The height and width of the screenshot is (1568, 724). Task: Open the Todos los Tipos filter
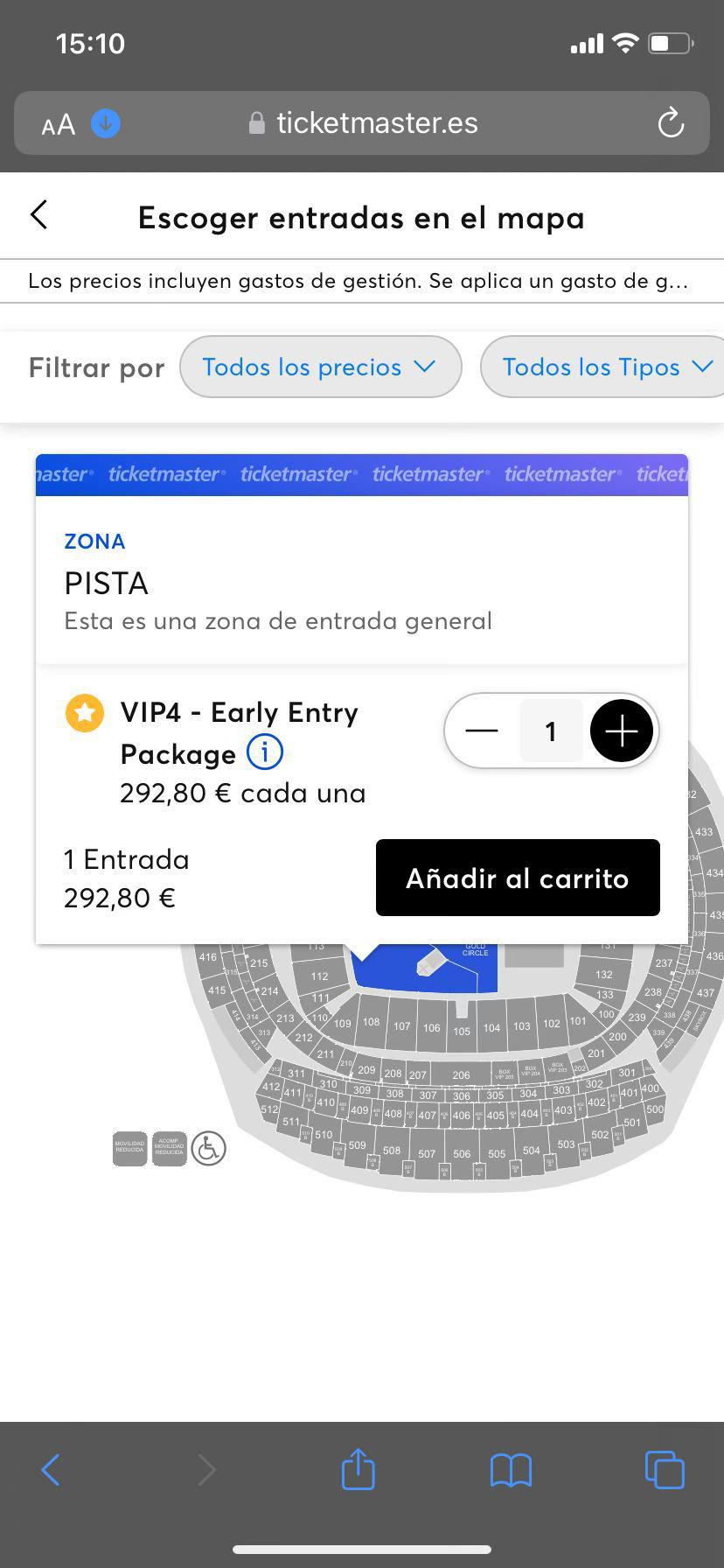(603, 367)
